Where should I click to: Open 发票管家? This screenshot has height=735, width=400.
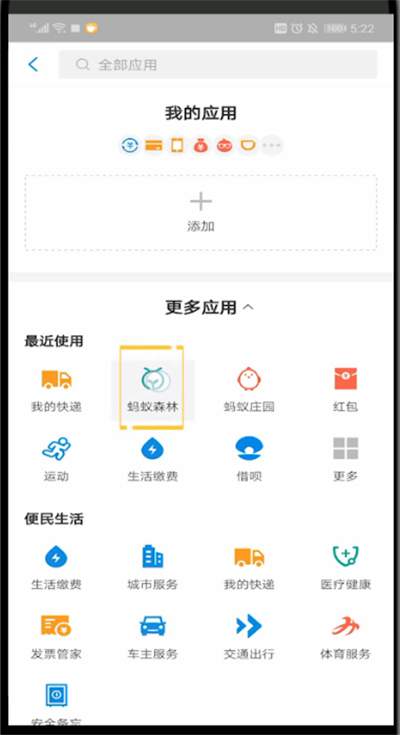56,637
